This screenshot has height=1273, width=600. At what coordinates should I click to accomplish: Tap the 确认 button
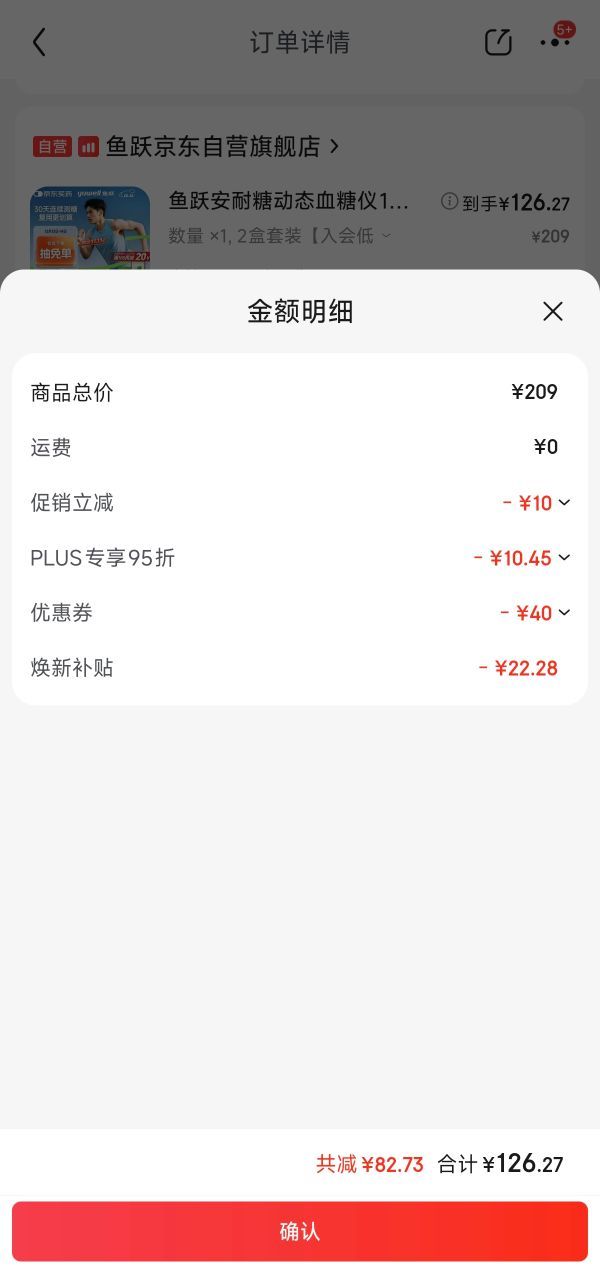pyautogui.click(x=300, y=1231)
